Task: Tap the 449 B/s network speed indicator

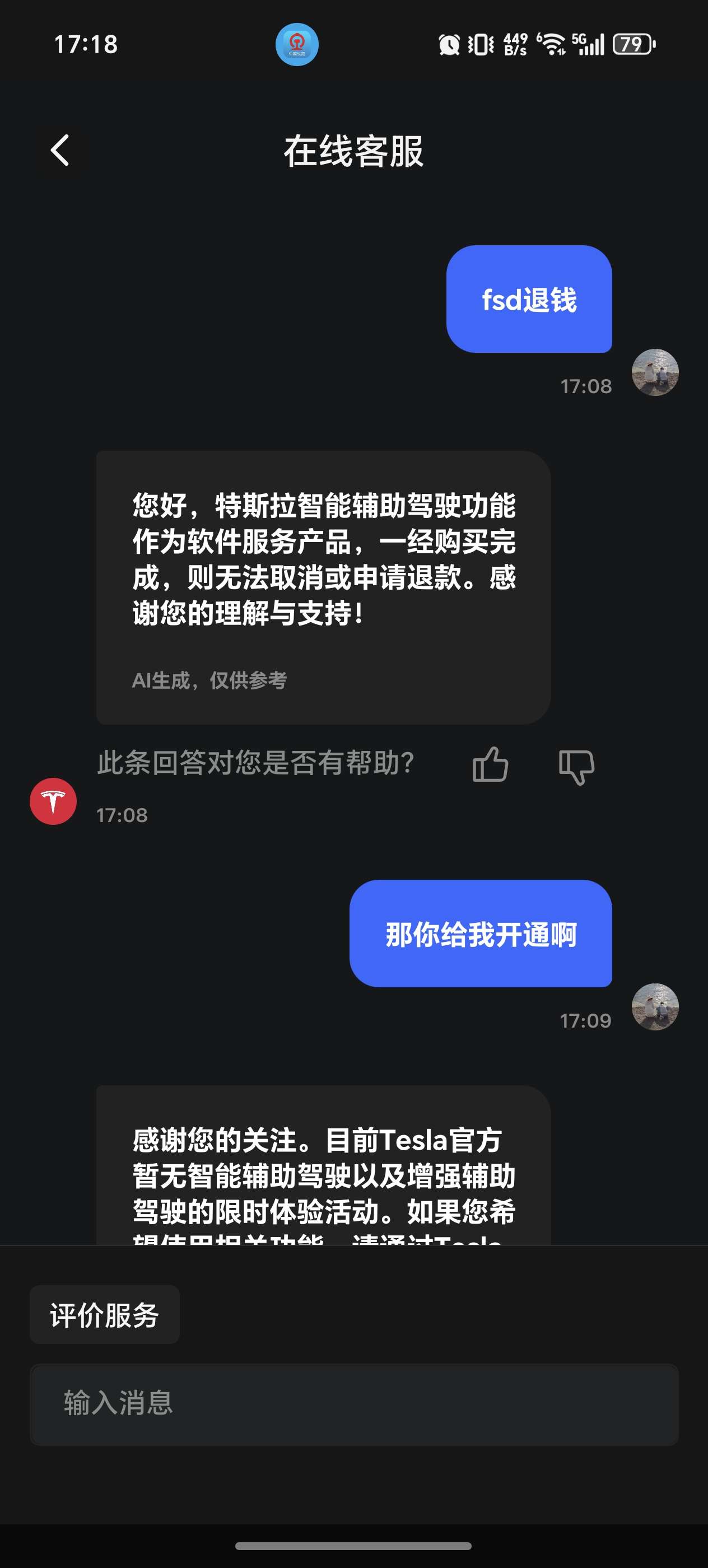Action: coord(514,44)
